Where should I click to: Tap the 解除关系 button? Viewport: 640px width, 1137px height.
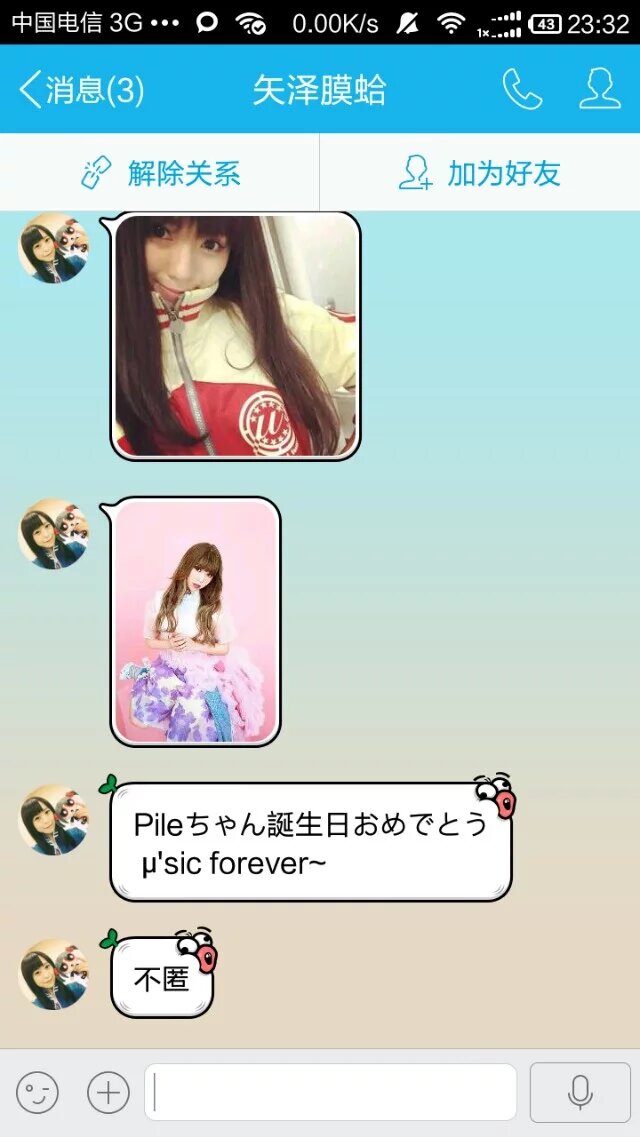click(x=160, y=174)
